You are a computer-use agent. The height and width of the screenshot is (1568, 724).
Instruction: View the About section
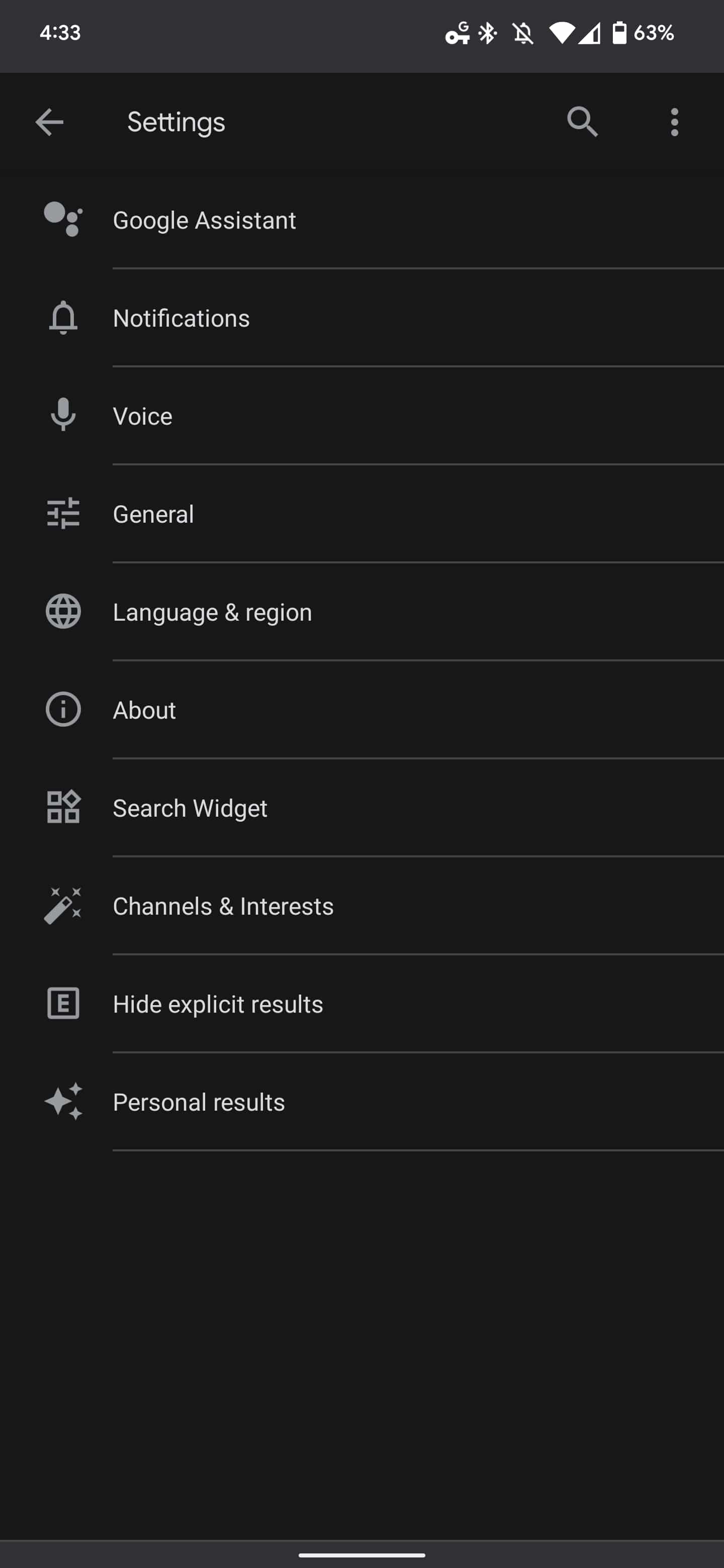144,710
